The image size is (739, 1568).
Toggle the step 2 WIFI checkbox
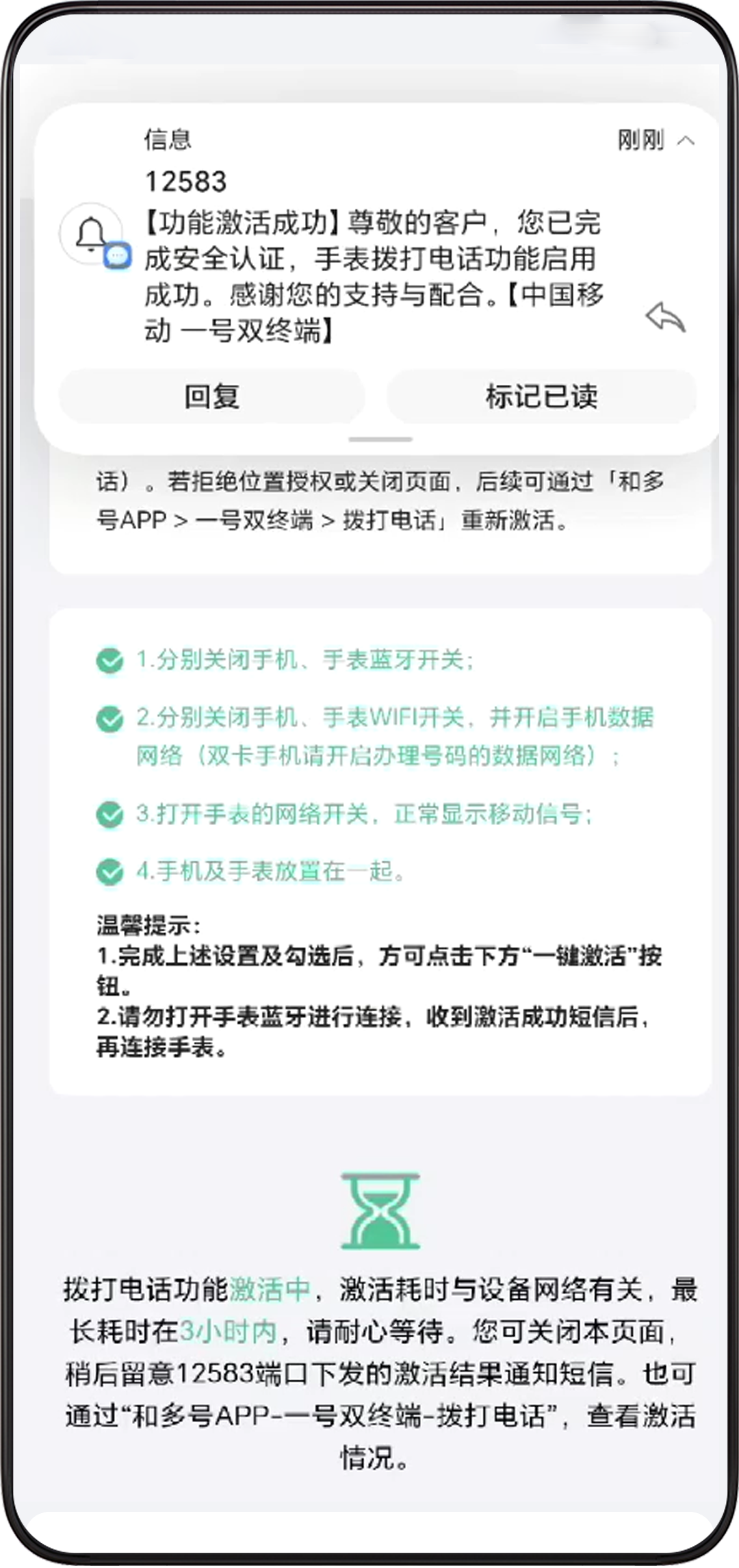point(109,719)
